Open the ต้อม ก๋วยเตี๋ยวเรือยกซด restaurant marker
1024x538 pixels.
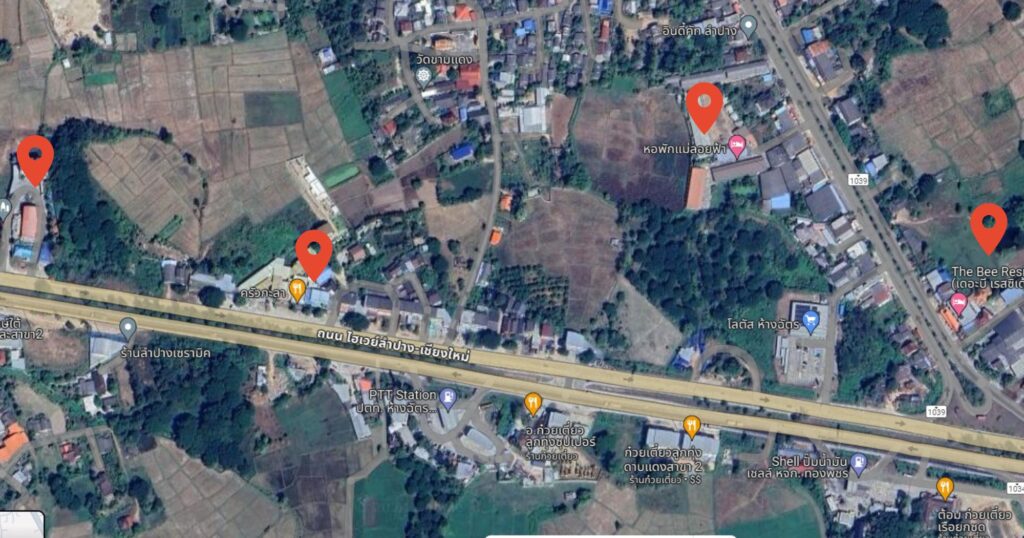tap(945, 487)
